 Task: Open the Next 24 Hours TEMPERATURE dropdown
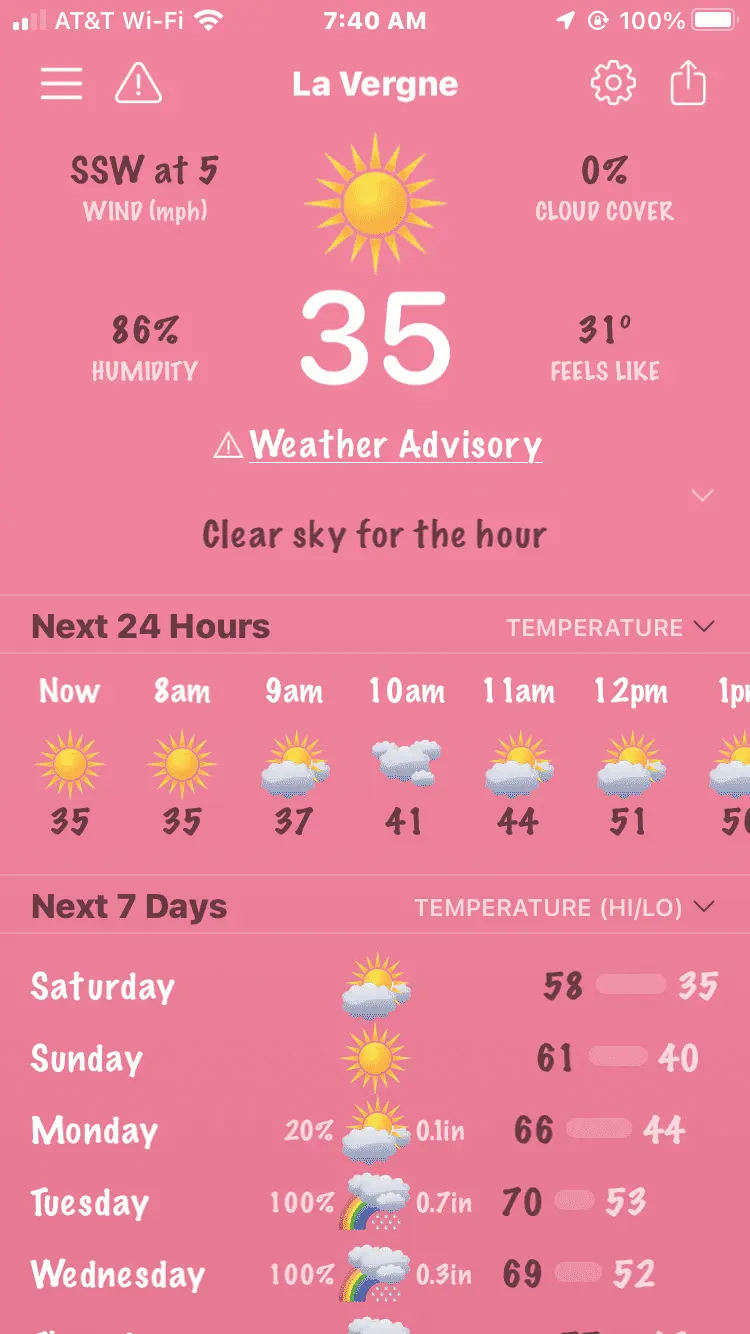(610, 628)
